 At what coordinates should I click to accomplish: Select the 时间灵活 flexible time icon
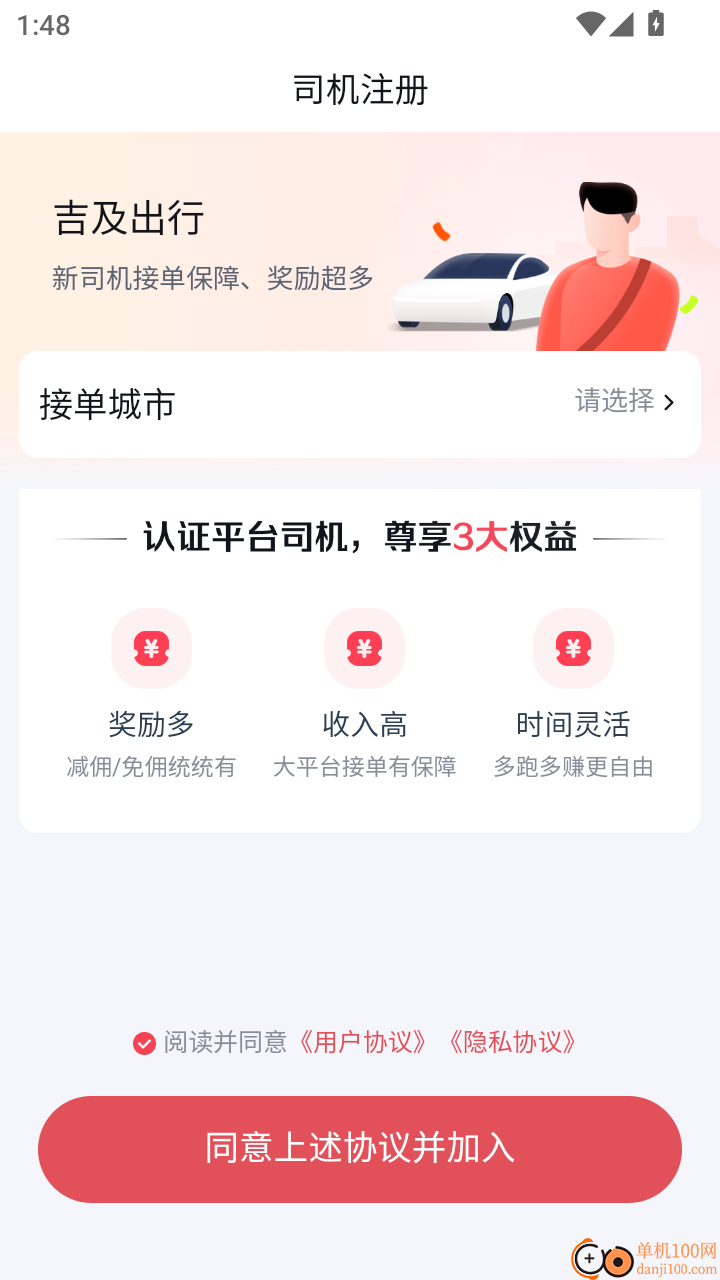tap(572, 648)
